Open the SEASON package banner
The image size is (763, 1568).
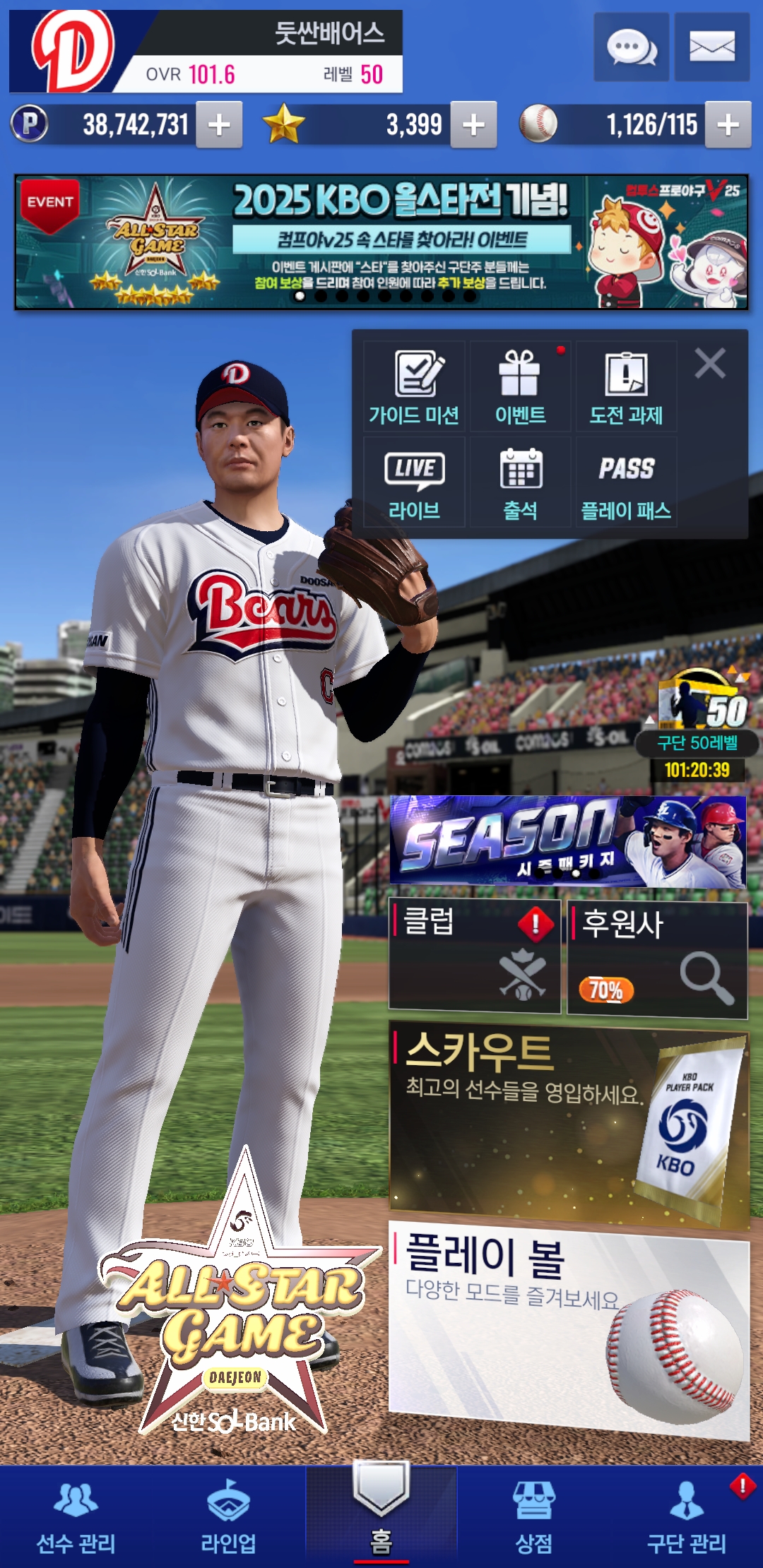tap(568, 842)
